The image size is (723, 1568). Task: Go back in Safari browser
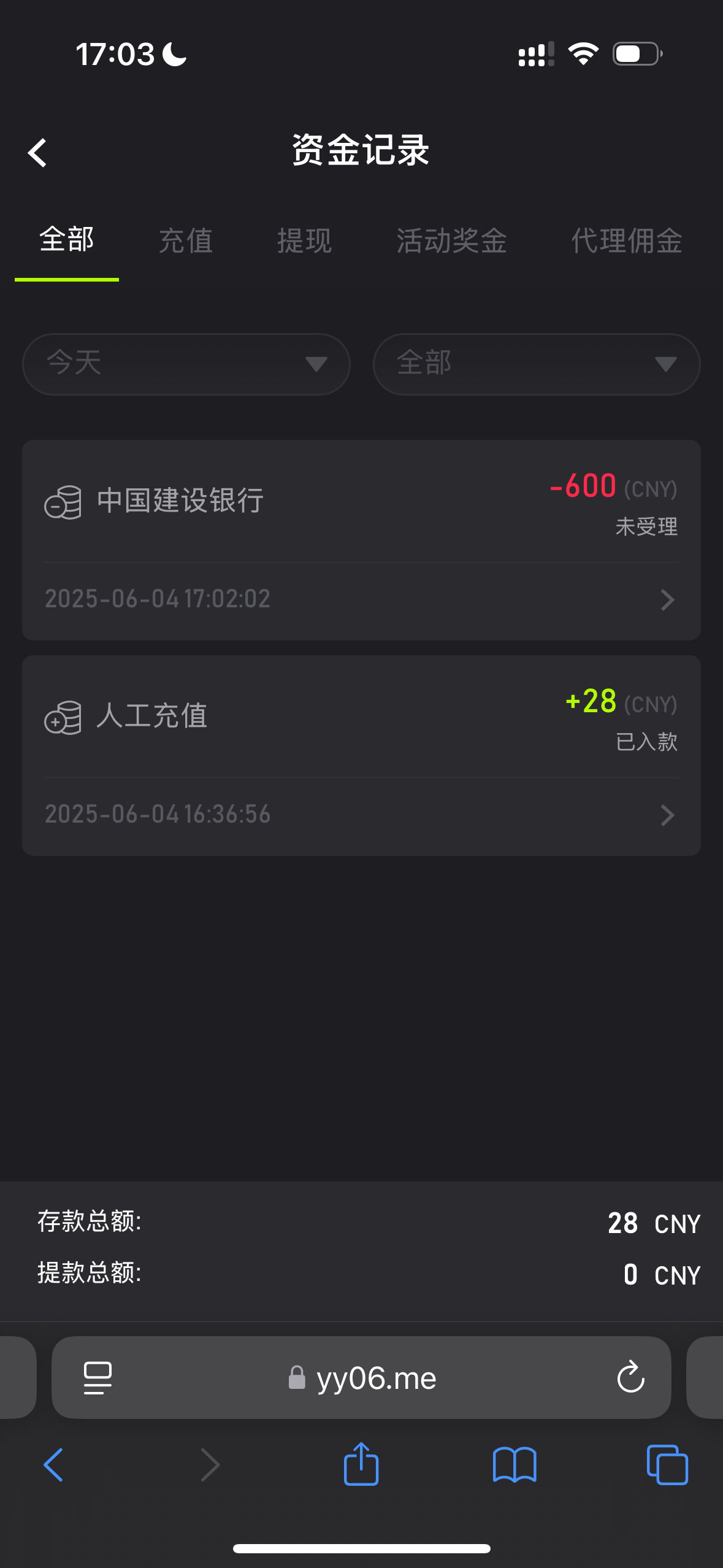[53, 1465]
